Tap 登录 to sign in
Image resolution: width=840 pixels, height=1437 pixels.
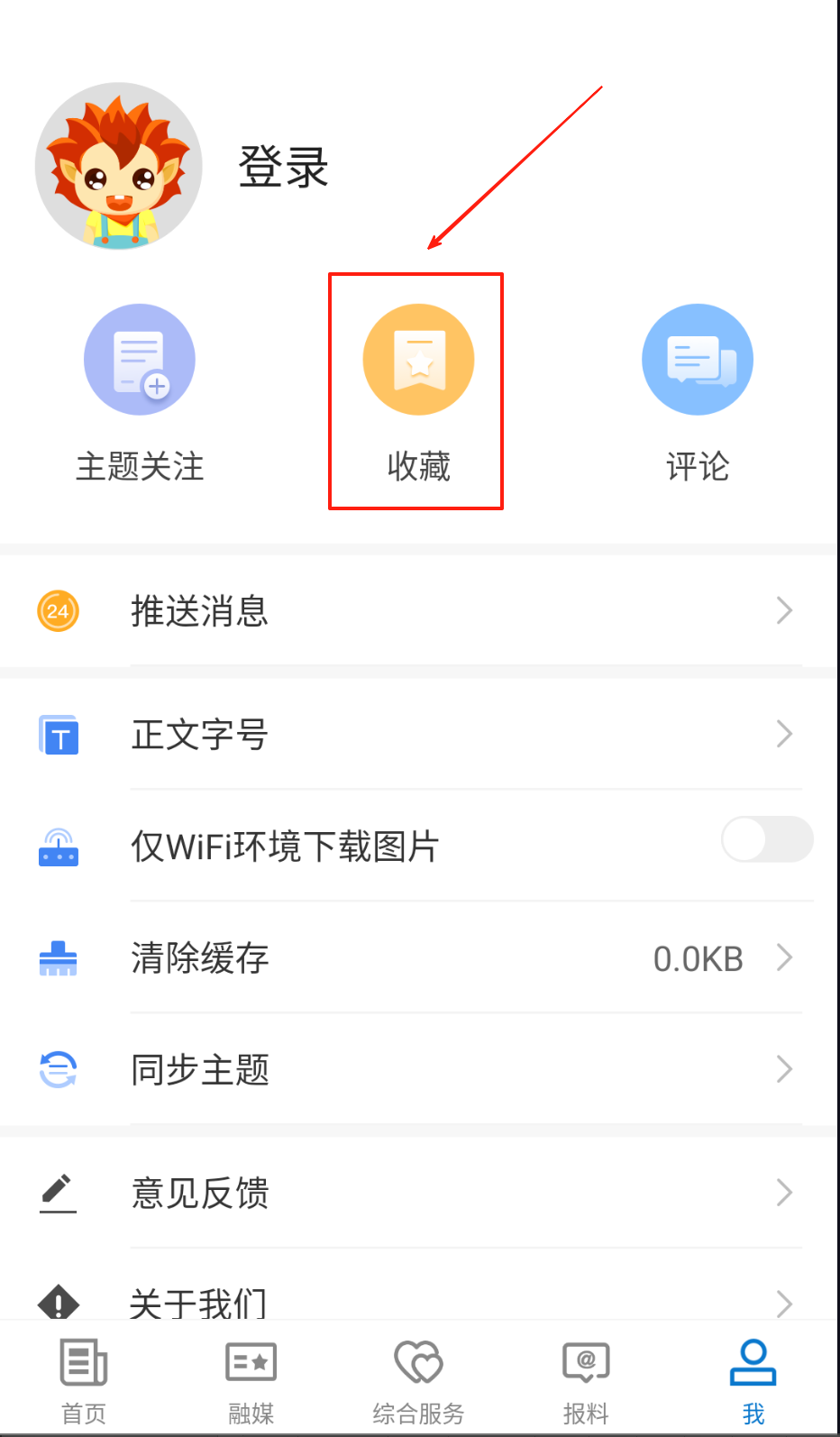pos(283,168)
